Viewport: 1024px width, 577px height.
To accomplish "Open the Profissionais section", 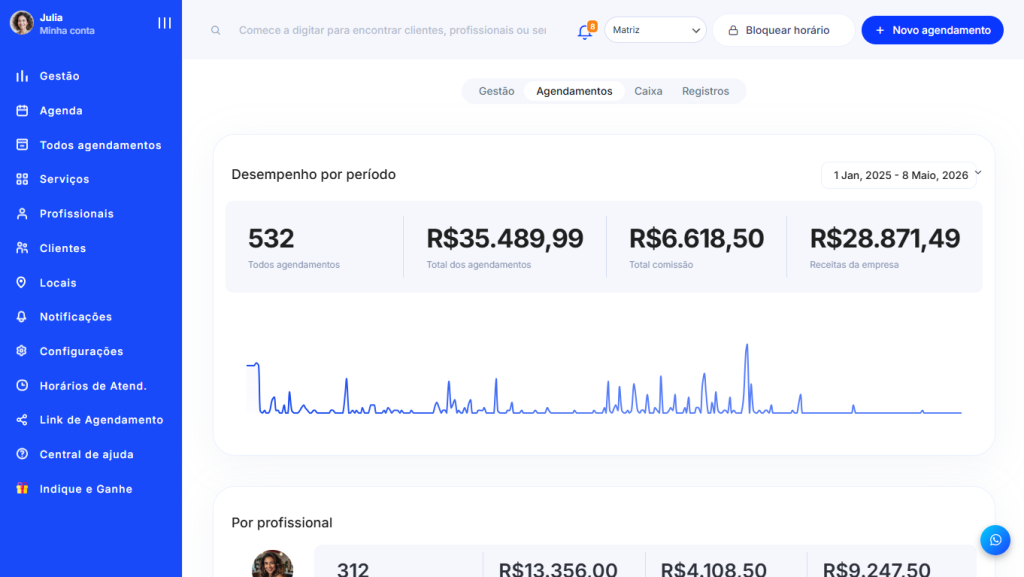I will (x=76, y=214).
